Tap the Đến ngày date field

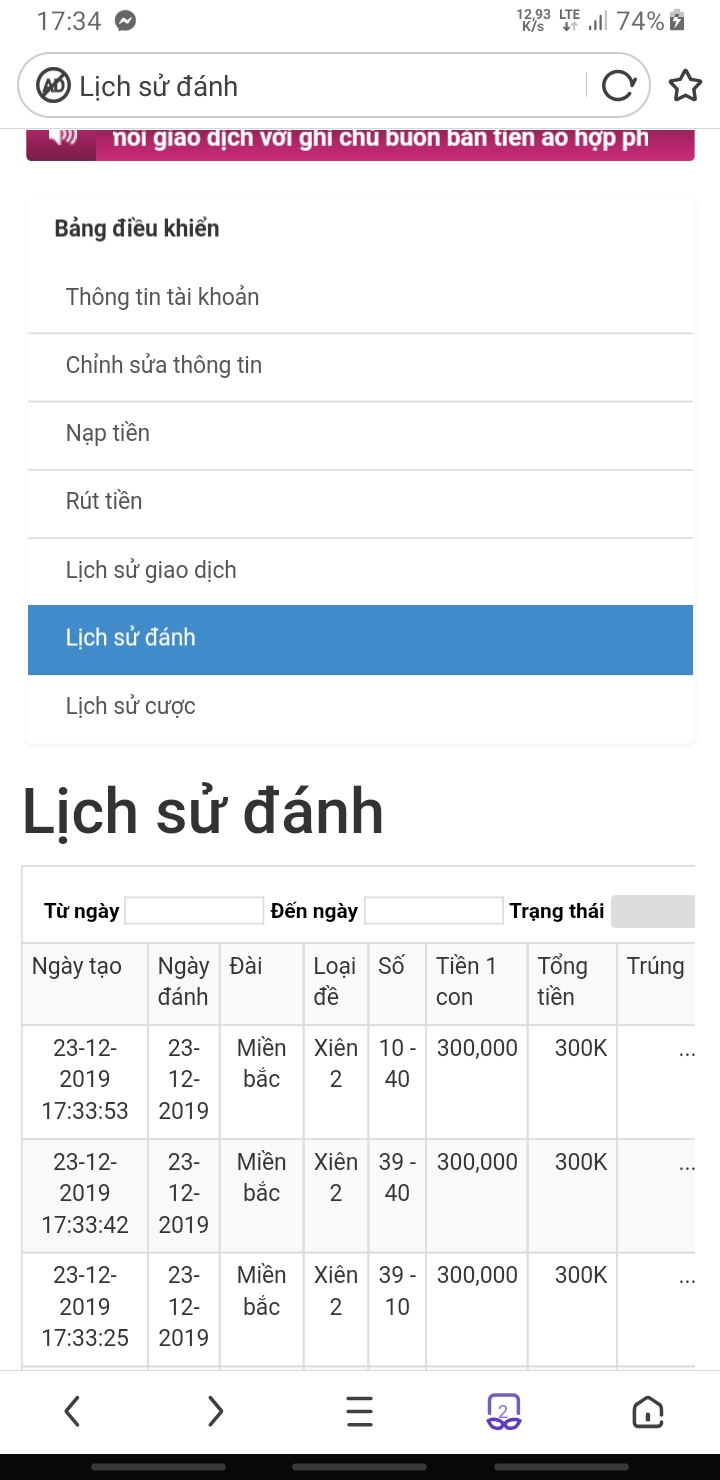[434, 911]
